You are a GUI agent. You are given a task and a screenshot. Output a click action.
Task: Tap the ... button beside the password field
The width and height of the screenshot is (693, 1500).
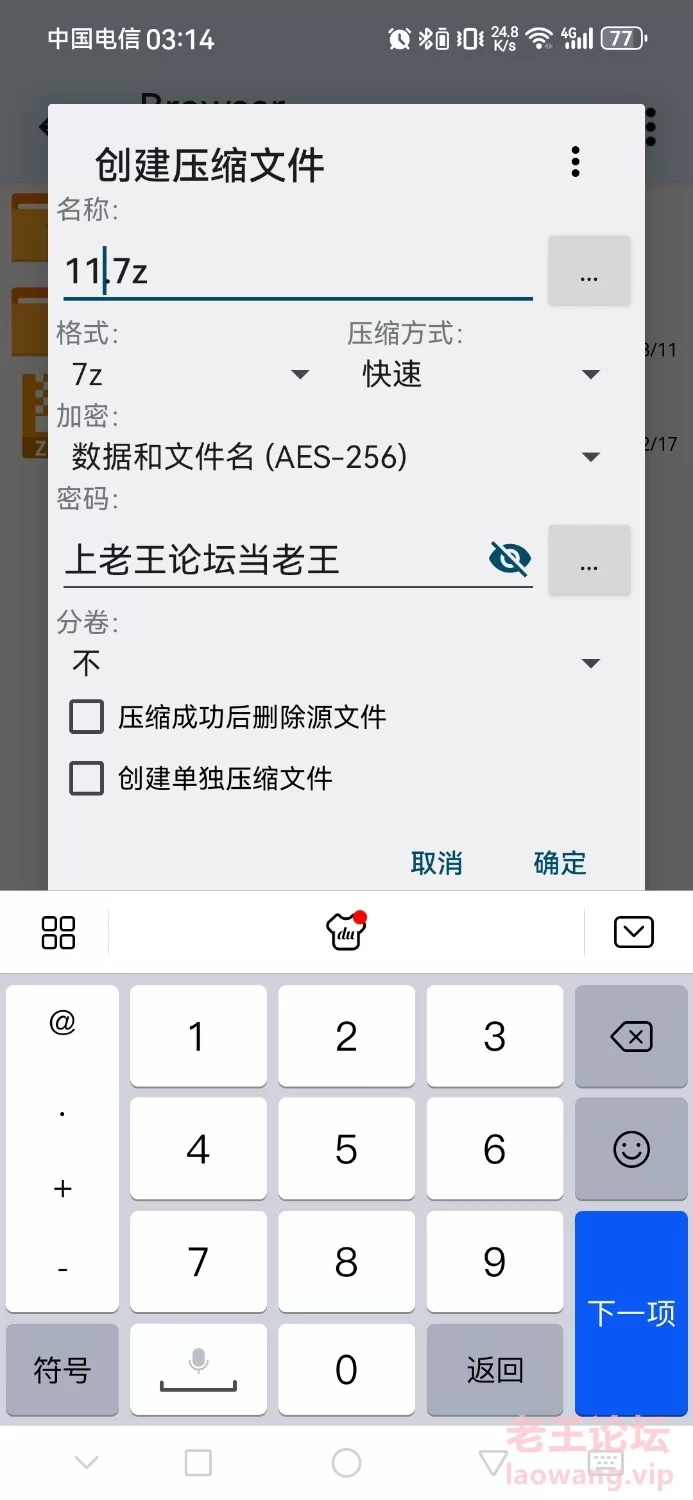[x=589, y=561]
